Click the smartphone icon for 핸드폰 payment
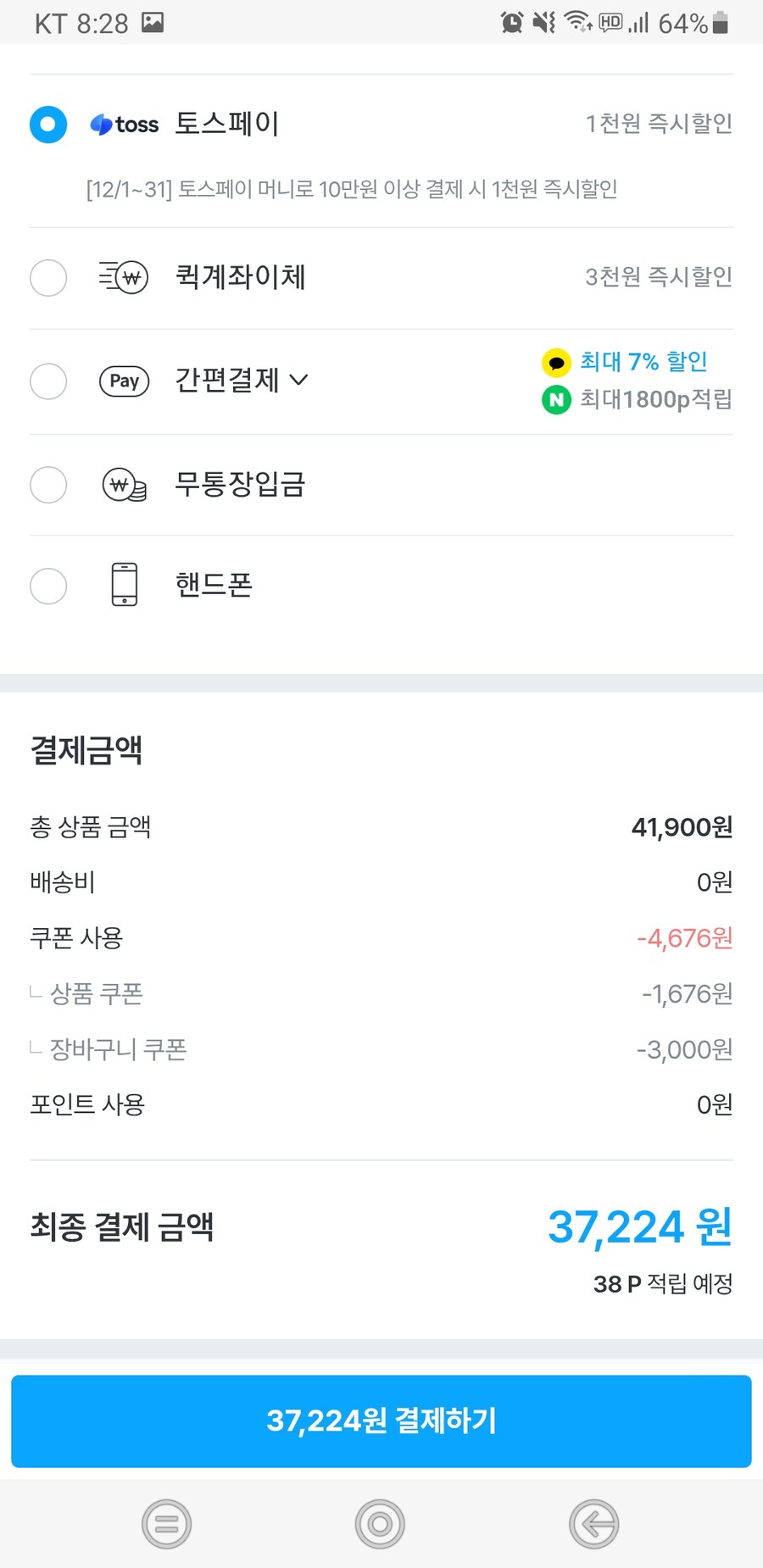Screen dimensions: 763x1568 pos(124,583)
